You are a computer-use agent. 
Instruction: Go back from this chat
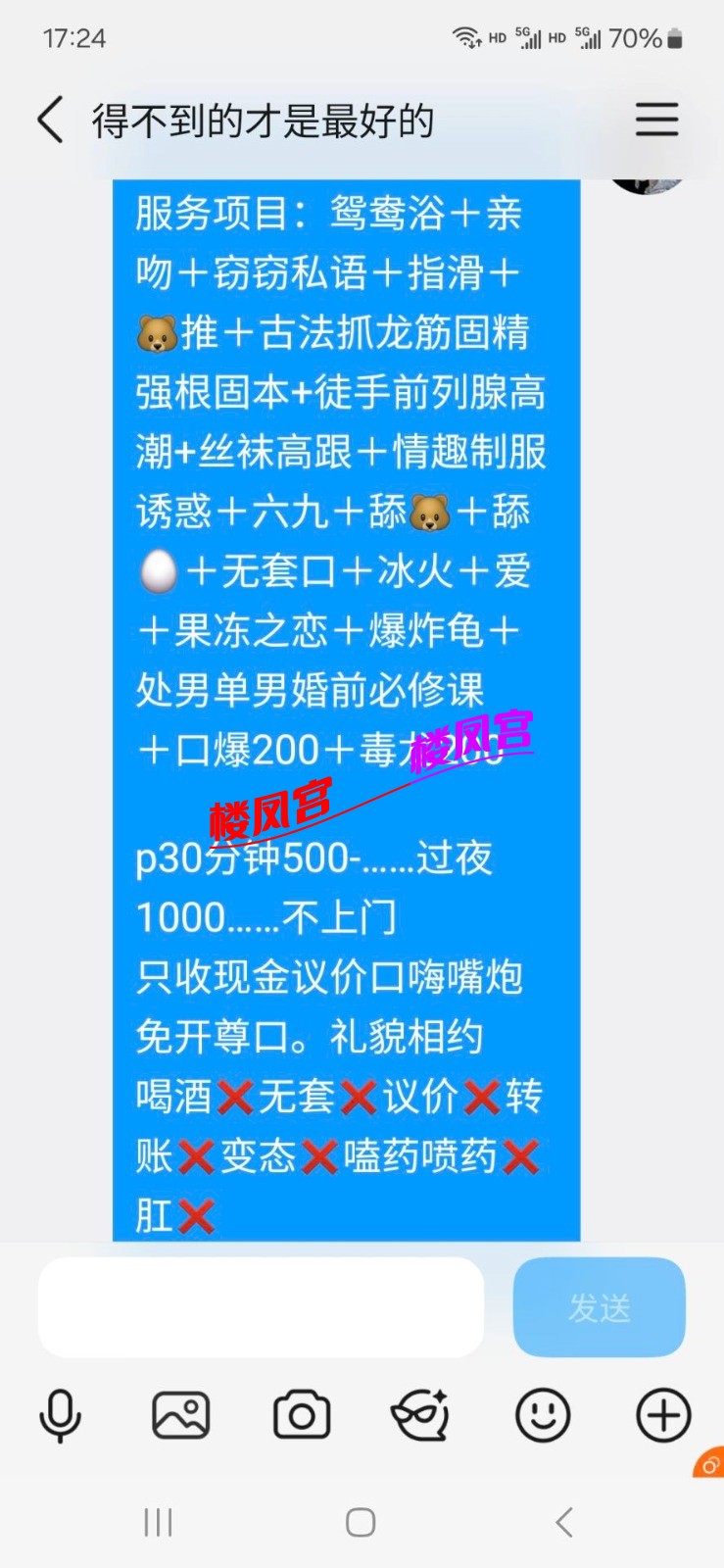click(x=51, y=121)
